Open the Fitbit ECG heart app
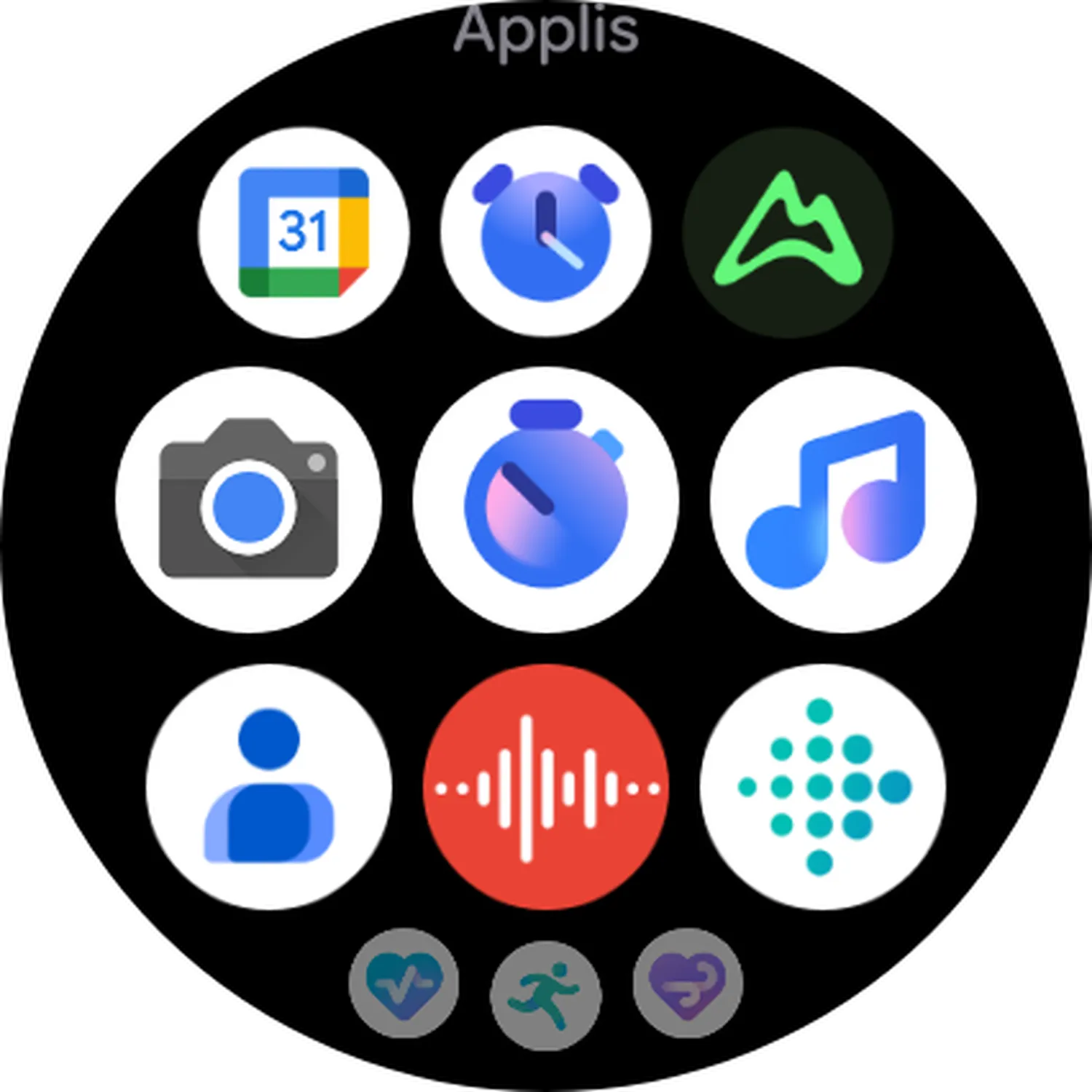 404,983
